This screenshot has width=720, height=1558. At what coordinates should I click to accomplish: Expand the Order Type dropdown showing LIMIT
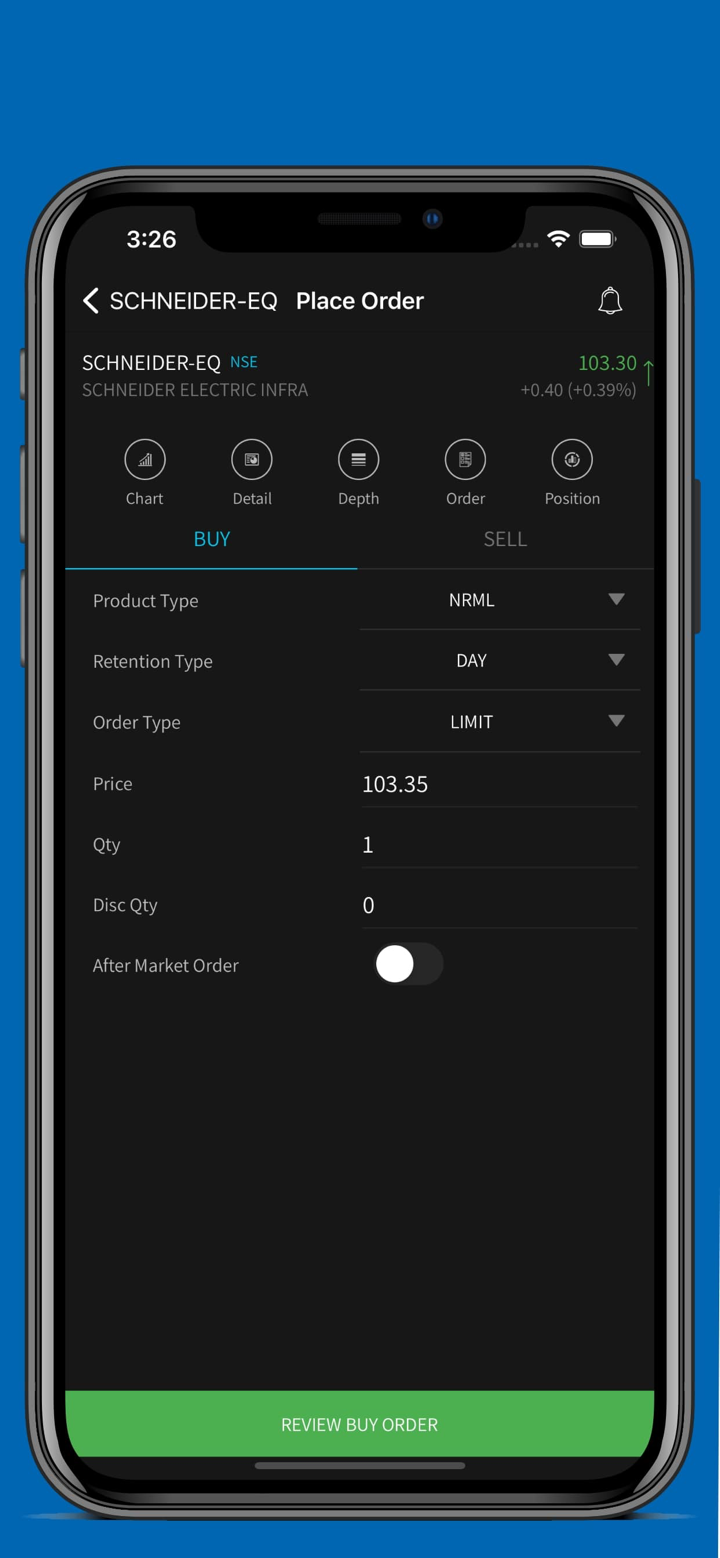499,722
